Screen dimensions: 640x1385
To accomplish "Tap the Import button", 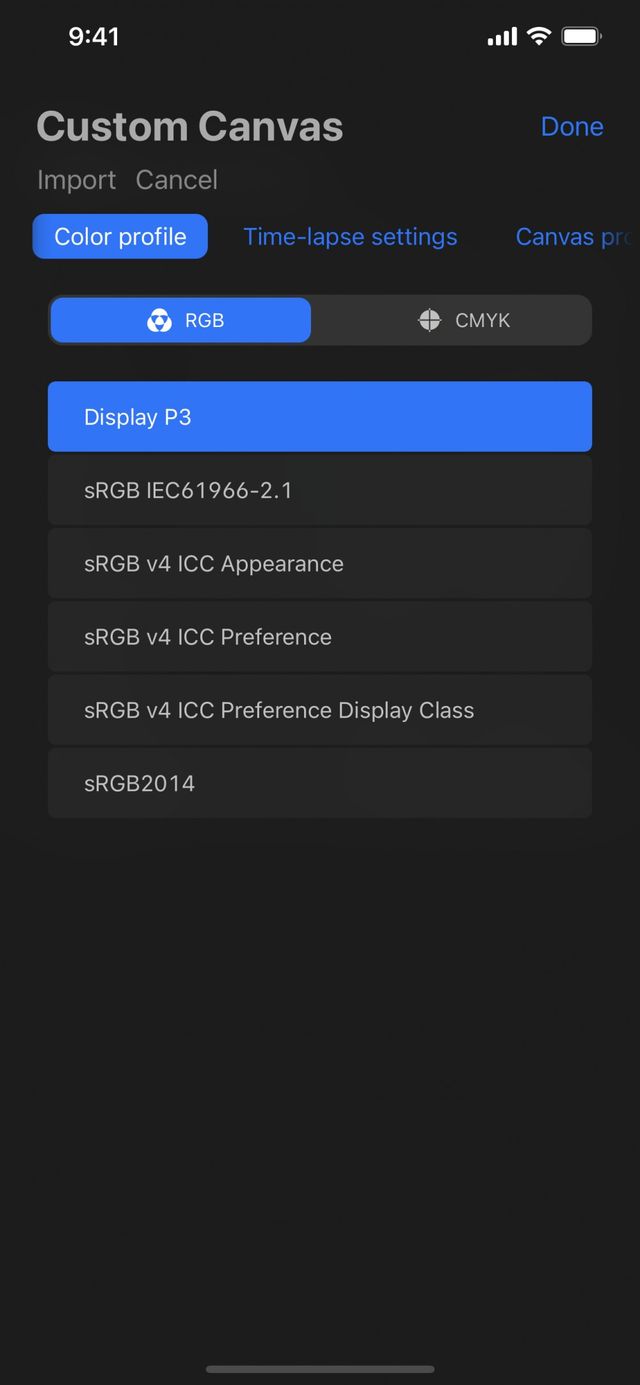I will pos(77,180).
